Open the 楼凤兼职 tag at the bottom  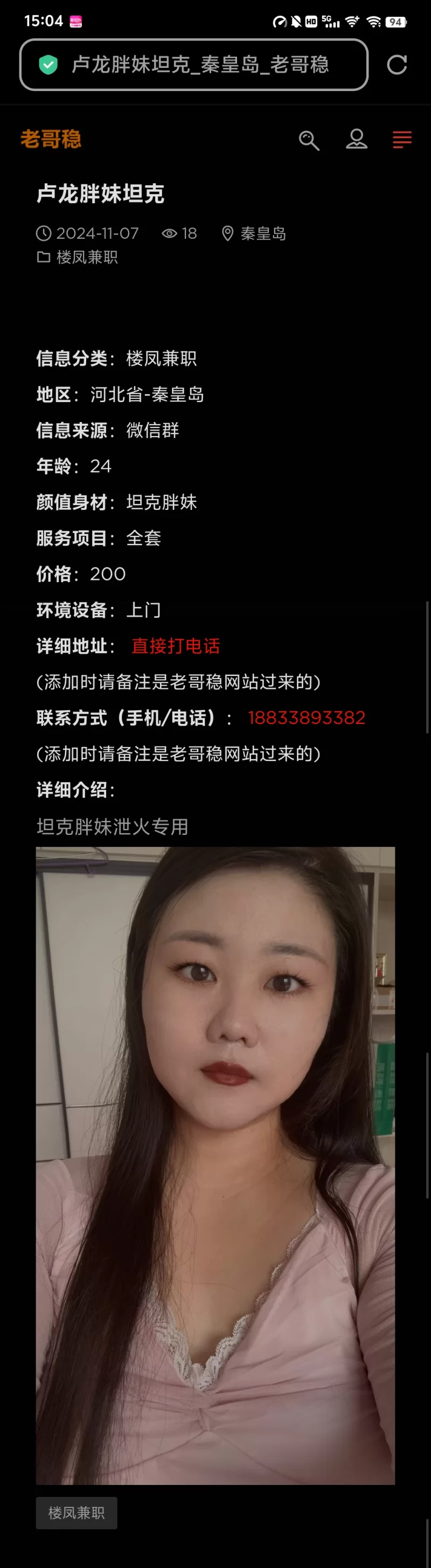click(76, 1512)
